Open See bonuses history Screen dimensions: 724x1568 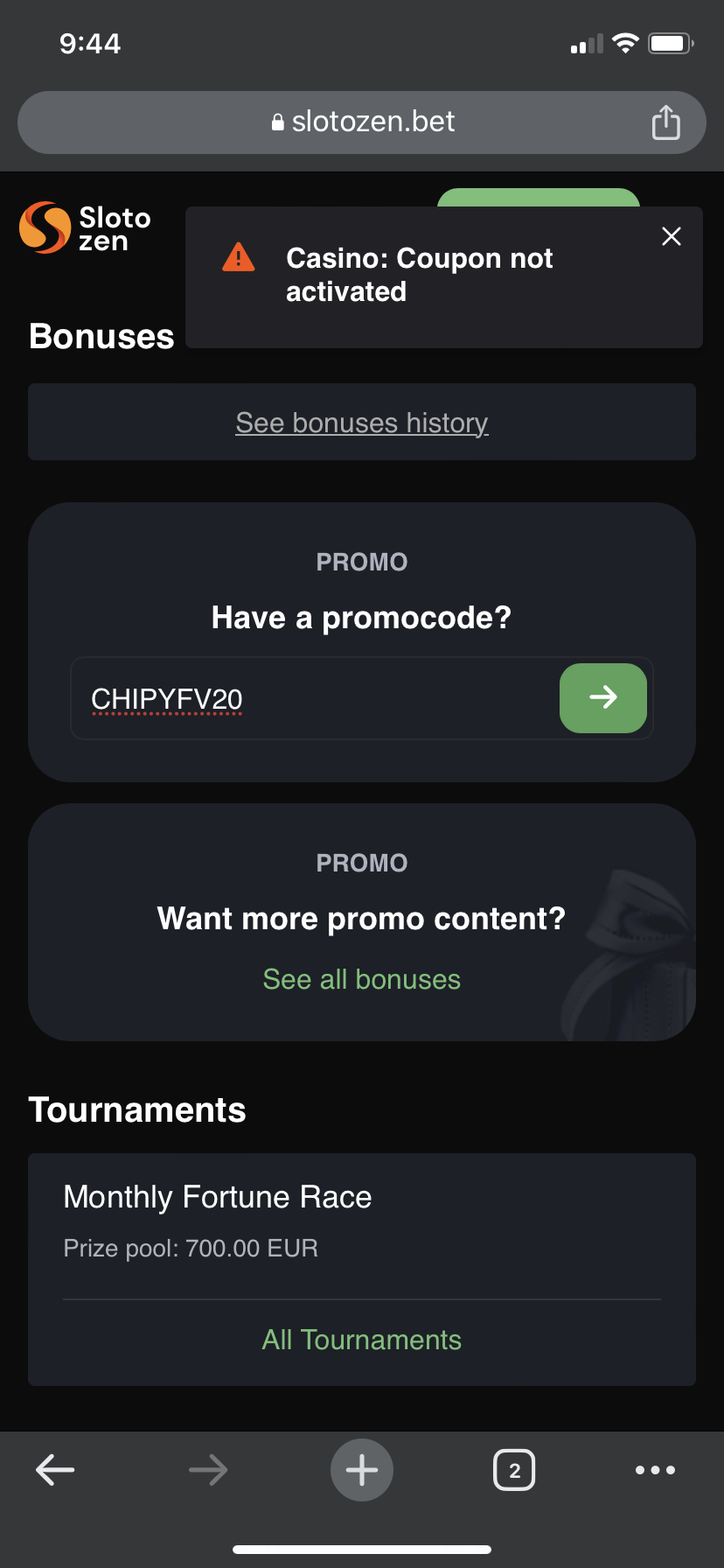361,422
